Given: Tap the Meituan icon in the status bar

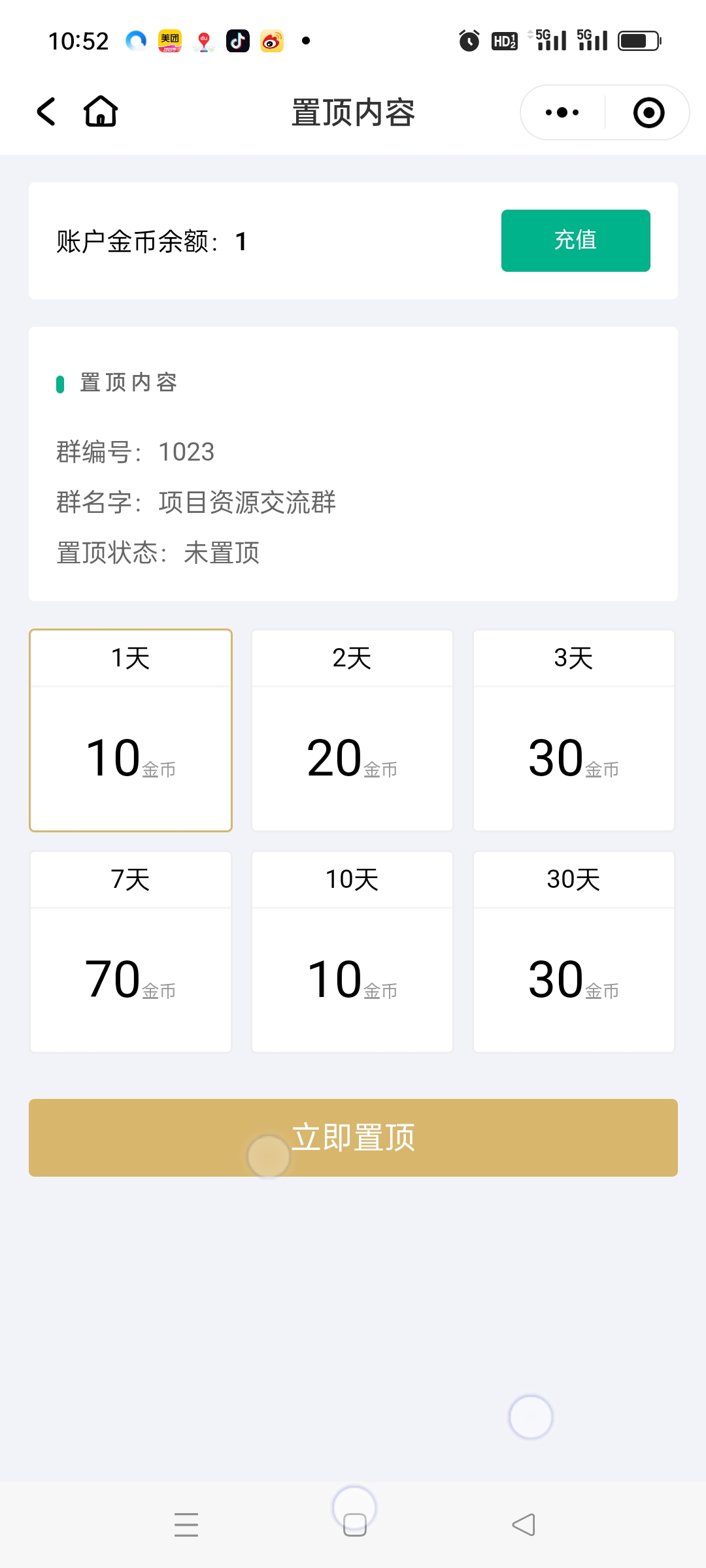Looking at the screenshot, I should click(169, 41).
